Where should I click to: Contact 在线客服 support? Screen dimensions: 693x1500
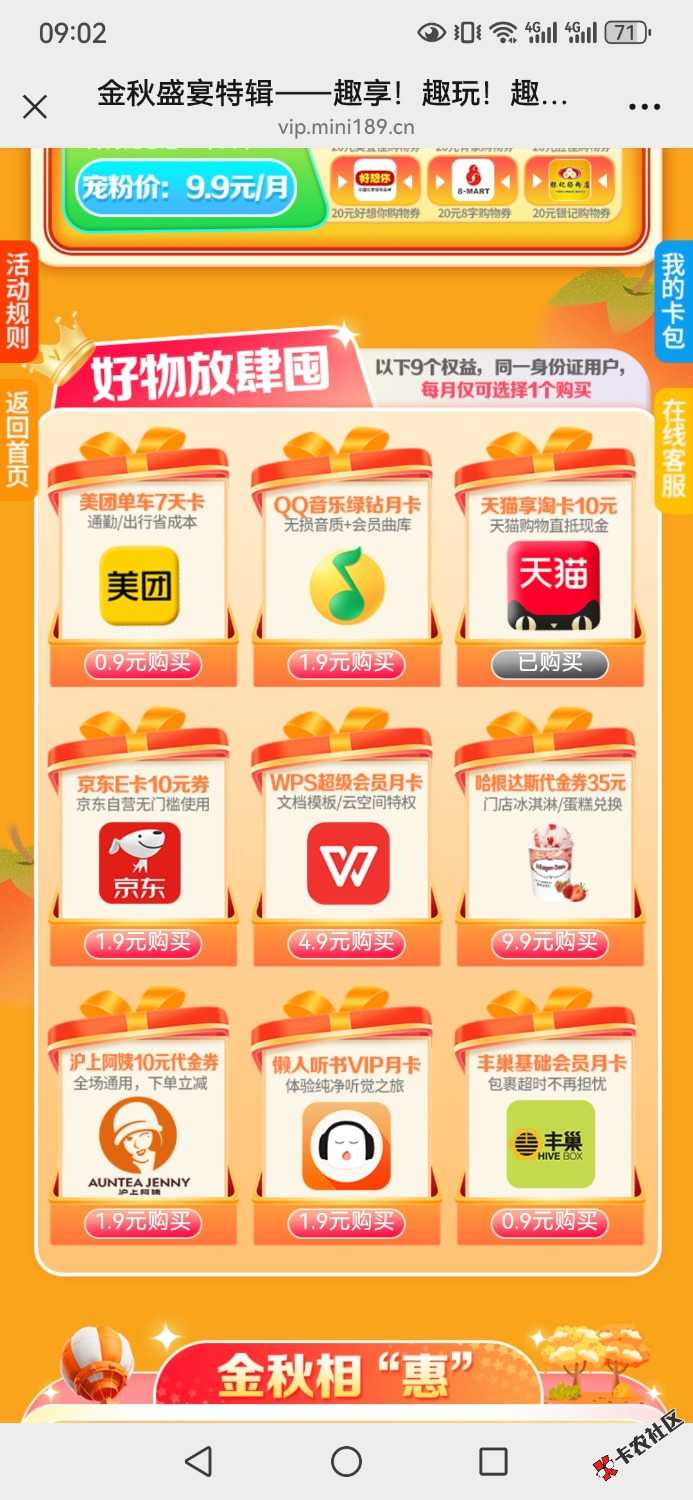tap(674, 448)
